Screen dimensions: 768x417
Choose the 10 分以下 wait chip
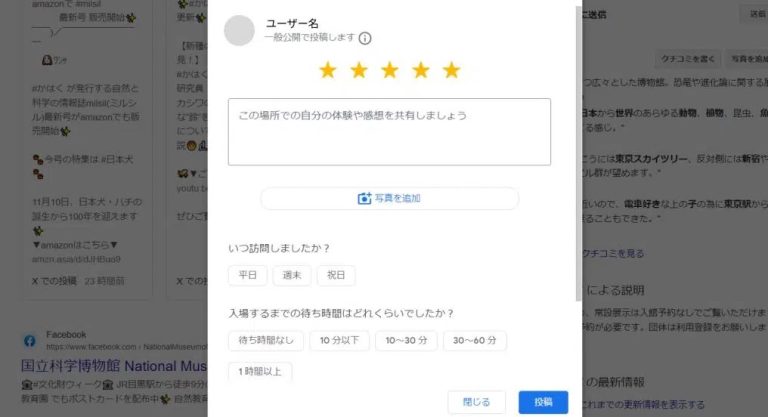[x=339, y=341]
